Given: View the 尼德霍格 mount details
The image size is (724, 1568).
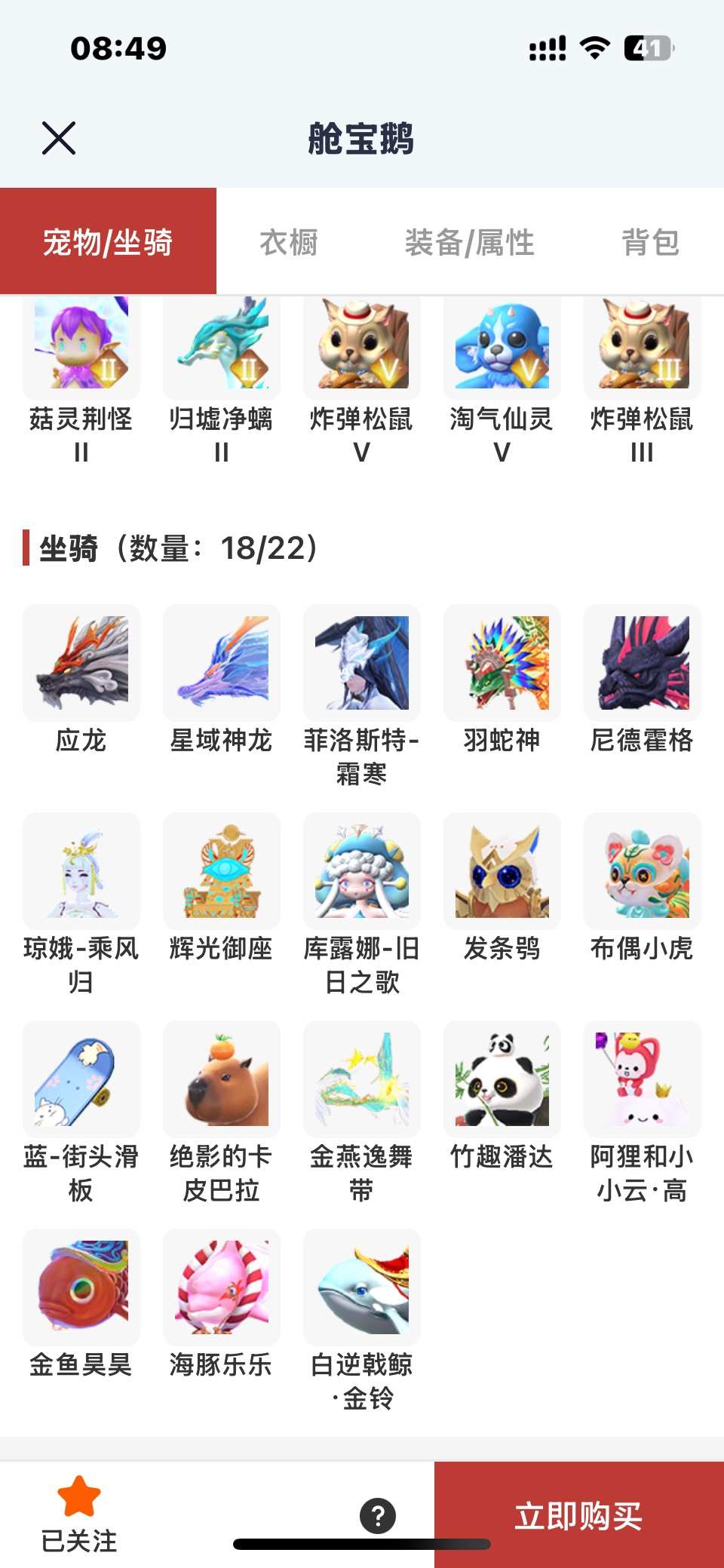Looking at the screenshot, I should 643,663.
